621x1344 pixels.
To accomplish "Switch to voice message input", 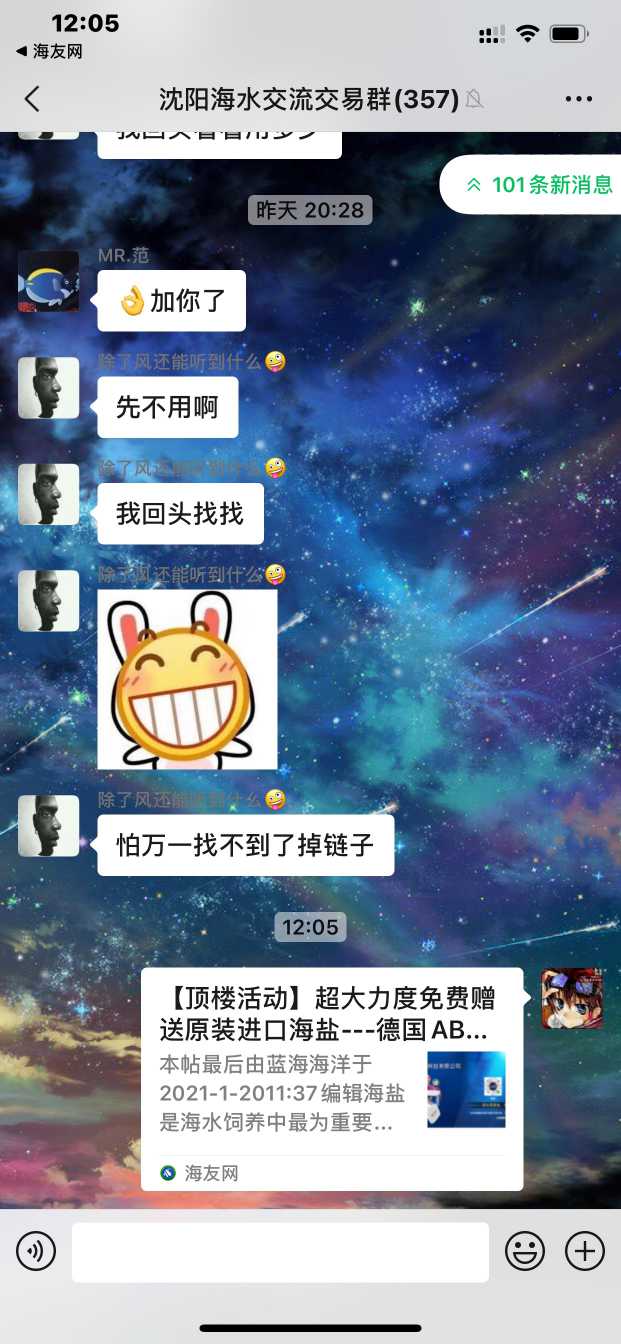I will (36, 1251).
